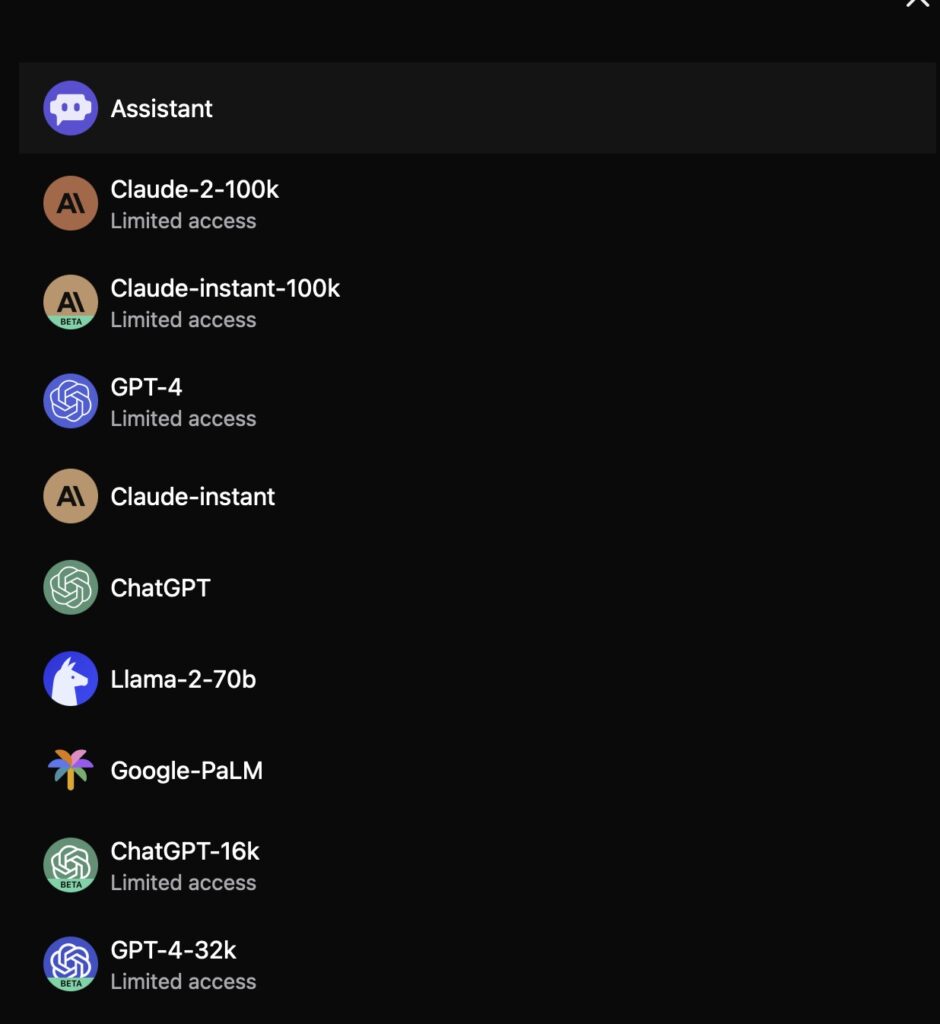
Task: Open Google-PaLM bot
Action: tap(186, 770)
